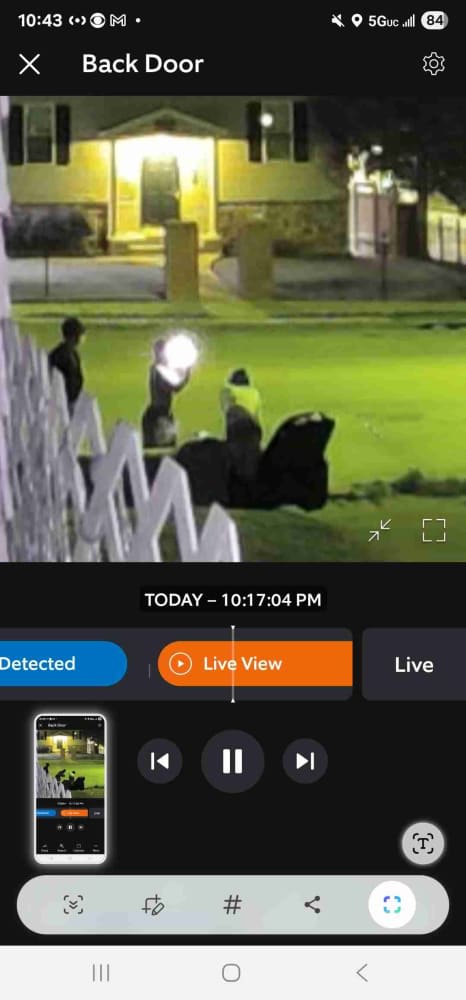Jump to Live on the timeline
Image resolution: width=466 pixels, height=1000 pixels.
tap(414, 665)
